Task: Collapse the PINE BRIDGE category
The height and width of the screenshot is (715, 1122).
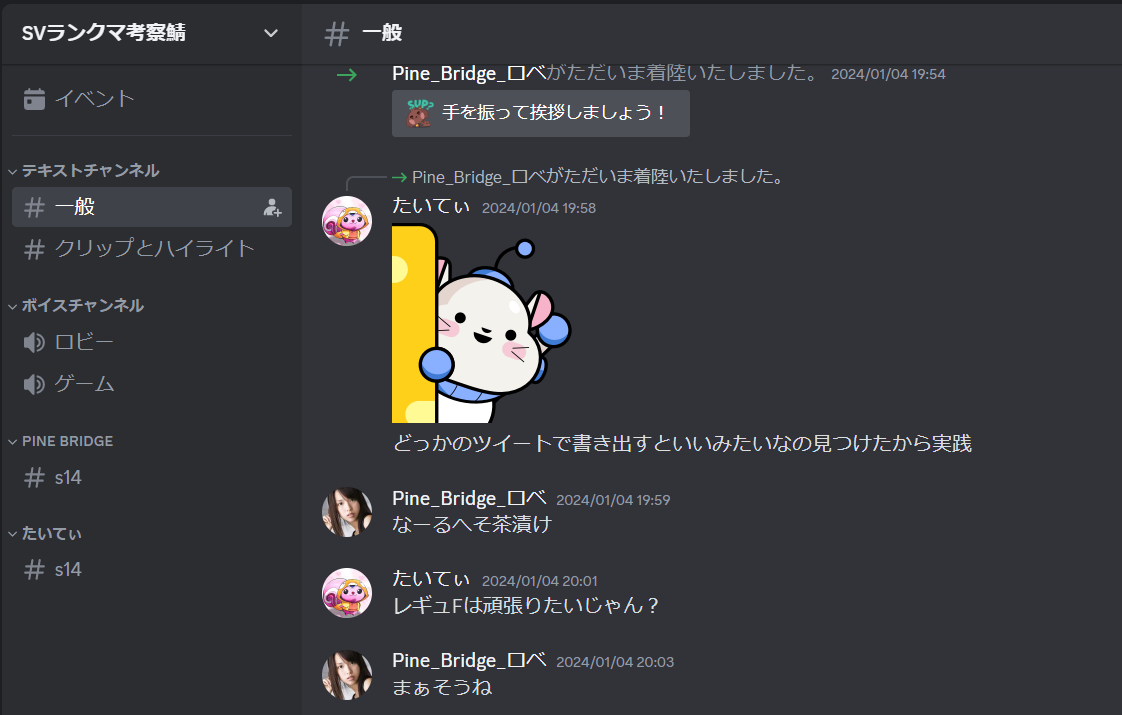Action: coord(67,441)
